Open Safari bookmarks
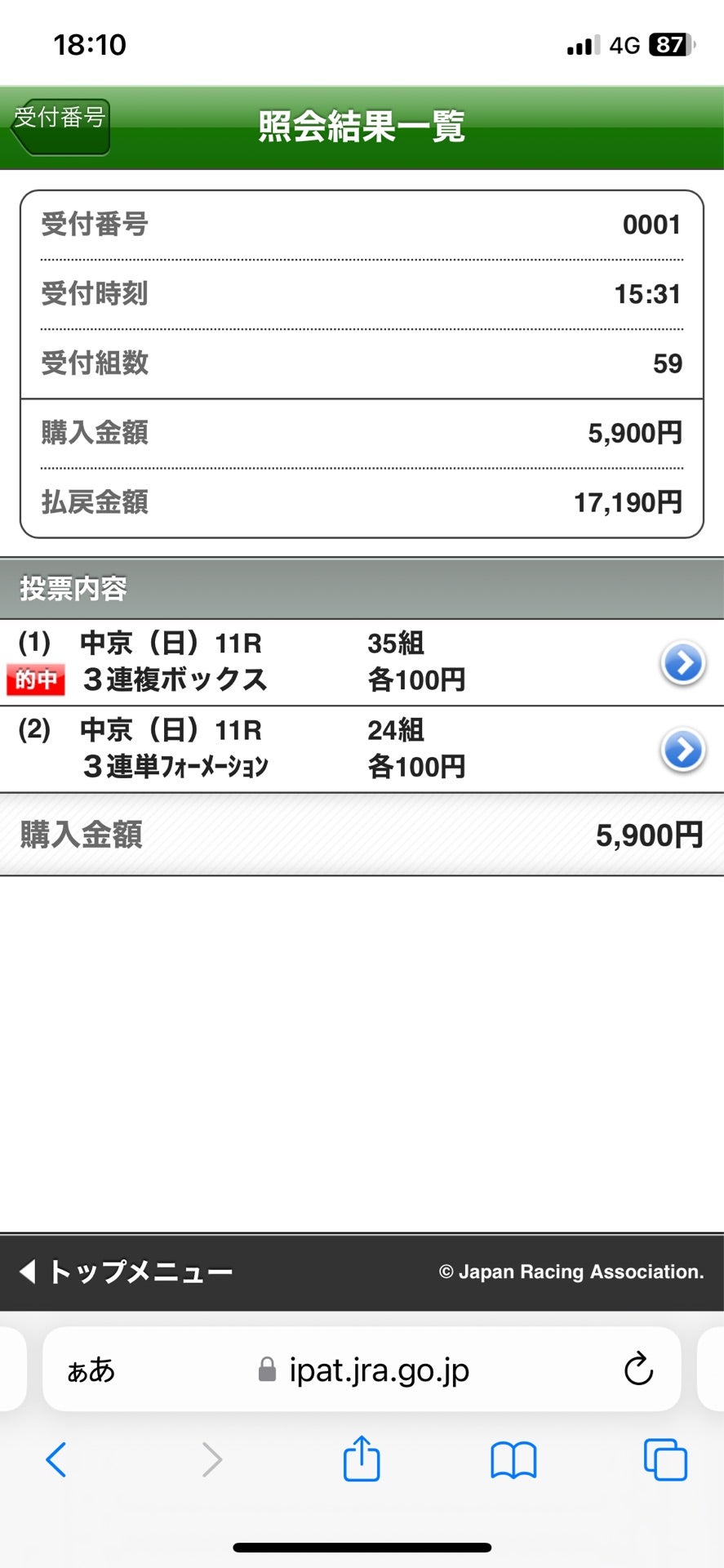The image size is (724, 1568). pos(513,1459)
